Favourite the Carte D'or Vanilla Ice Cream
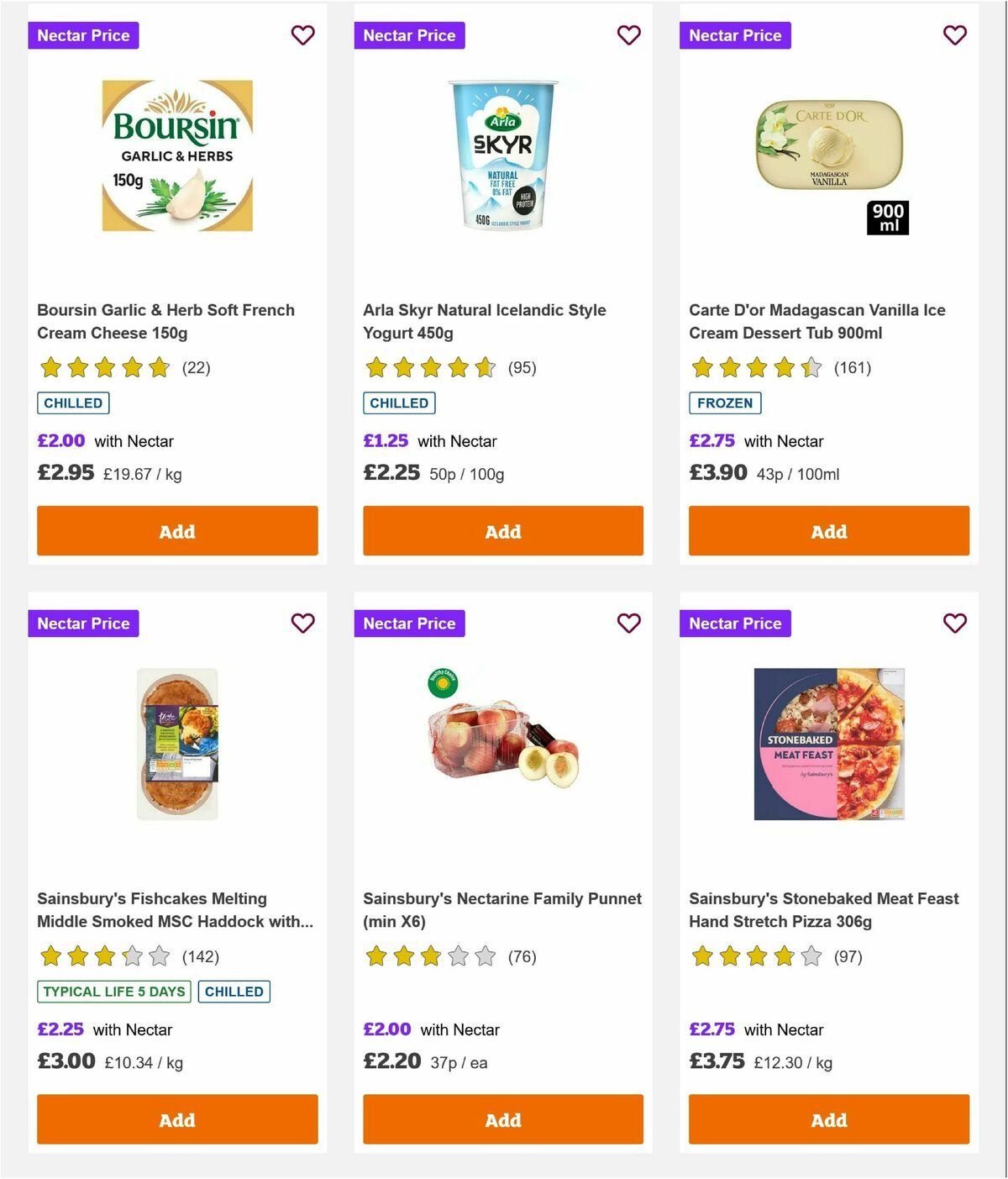 pos(954,35)
